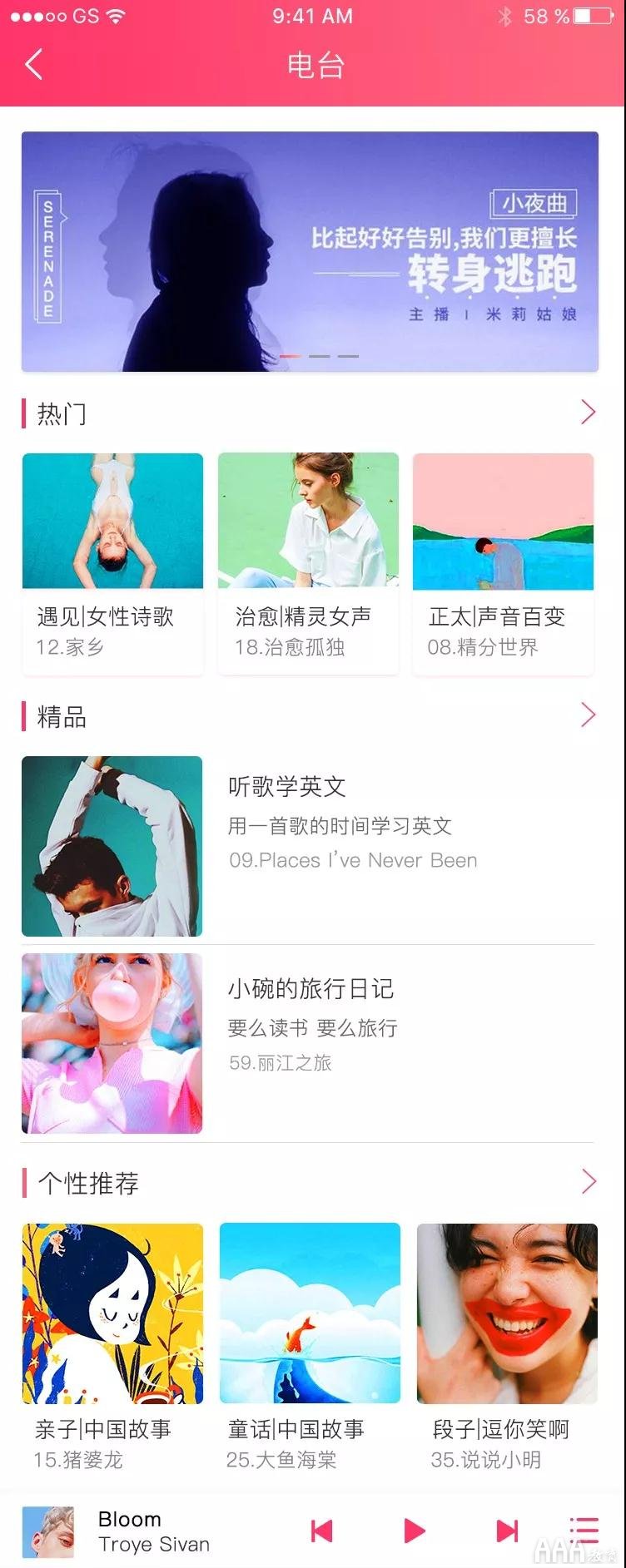Viewport: 626px width, 1568px height.
Task: Play the song Bloom
Action: tap(414, 1531)
